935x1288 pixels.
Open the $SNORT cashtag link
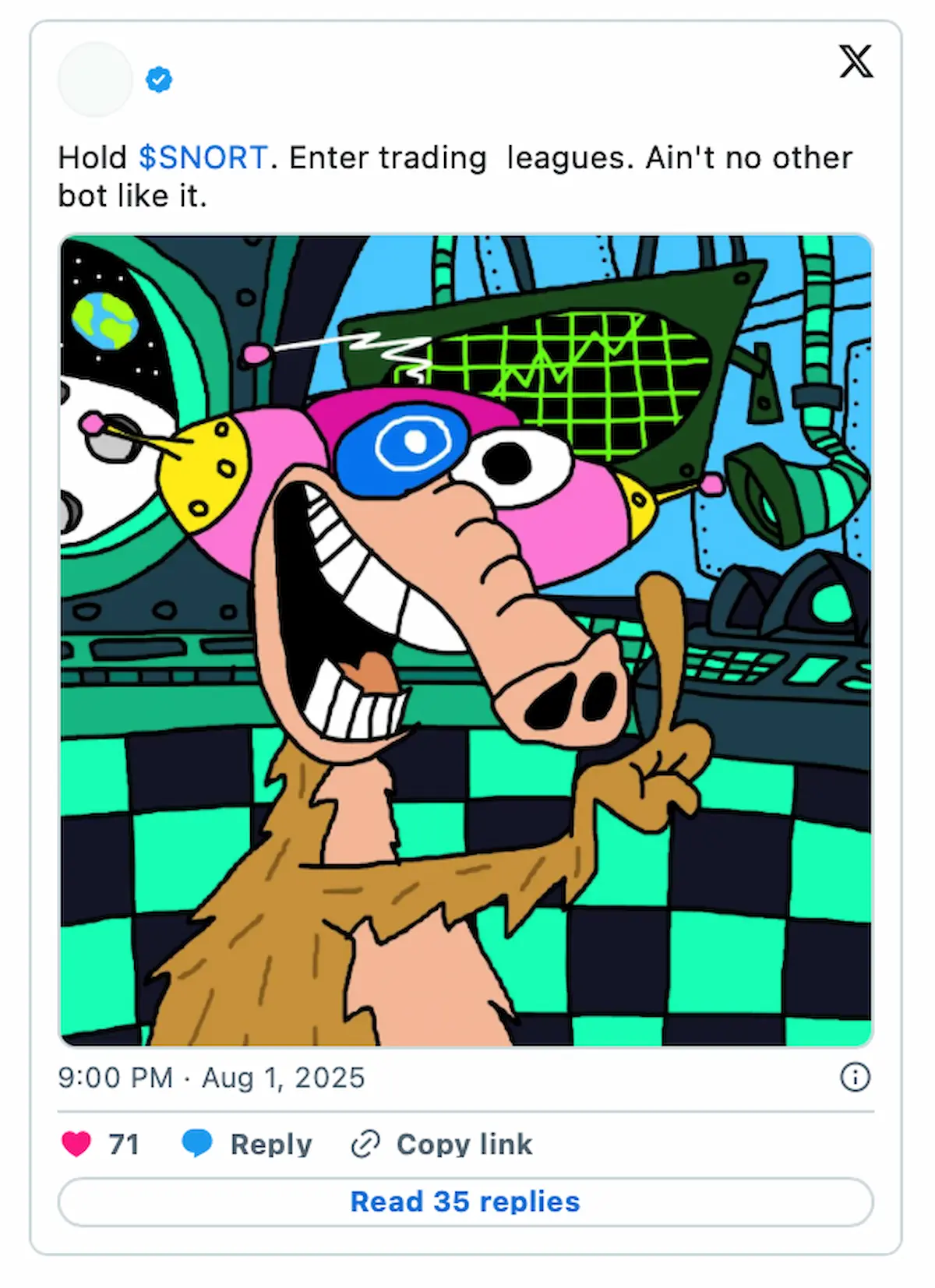pos(203,158)
